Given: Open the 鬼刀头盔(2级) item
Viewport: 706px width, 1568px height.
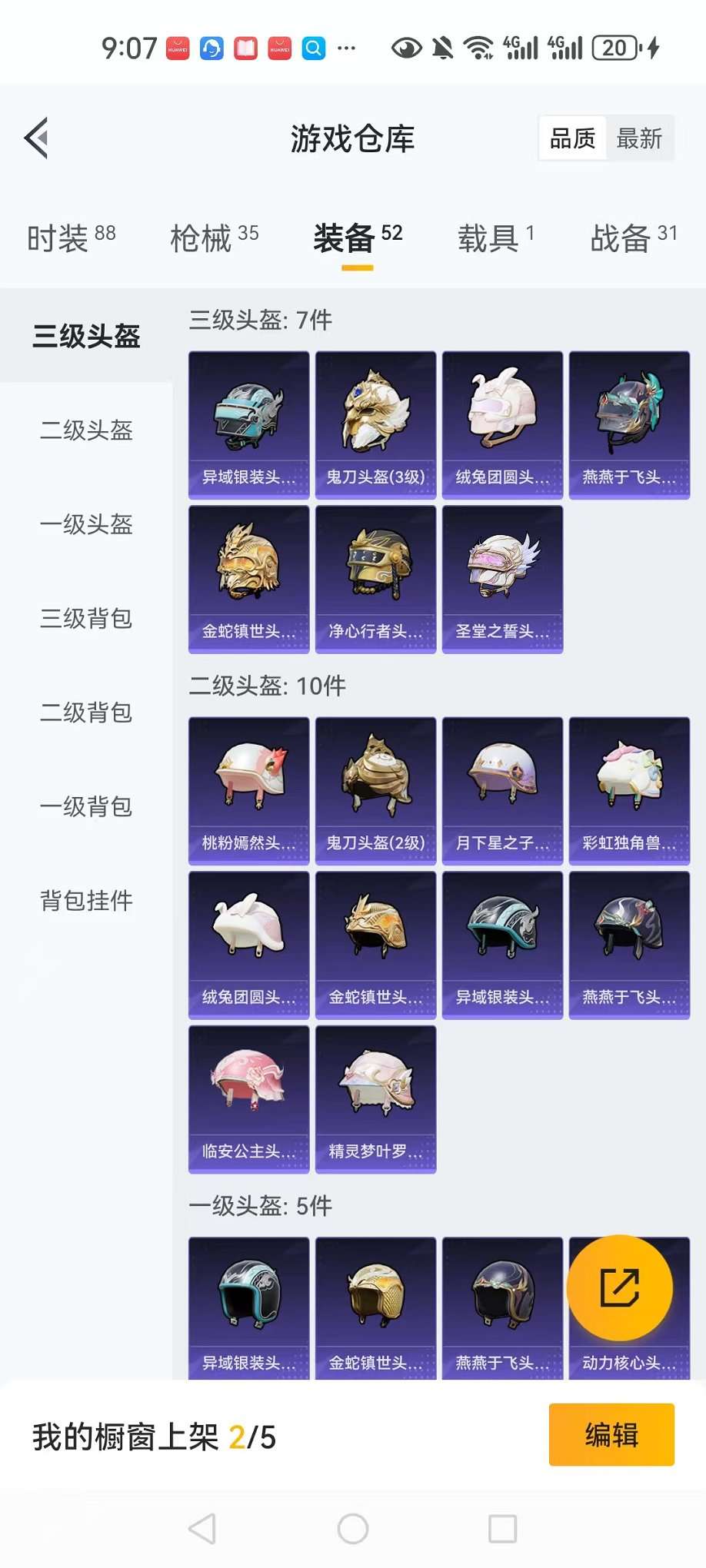Looking at the screenshot, I should tap(375, 791).
